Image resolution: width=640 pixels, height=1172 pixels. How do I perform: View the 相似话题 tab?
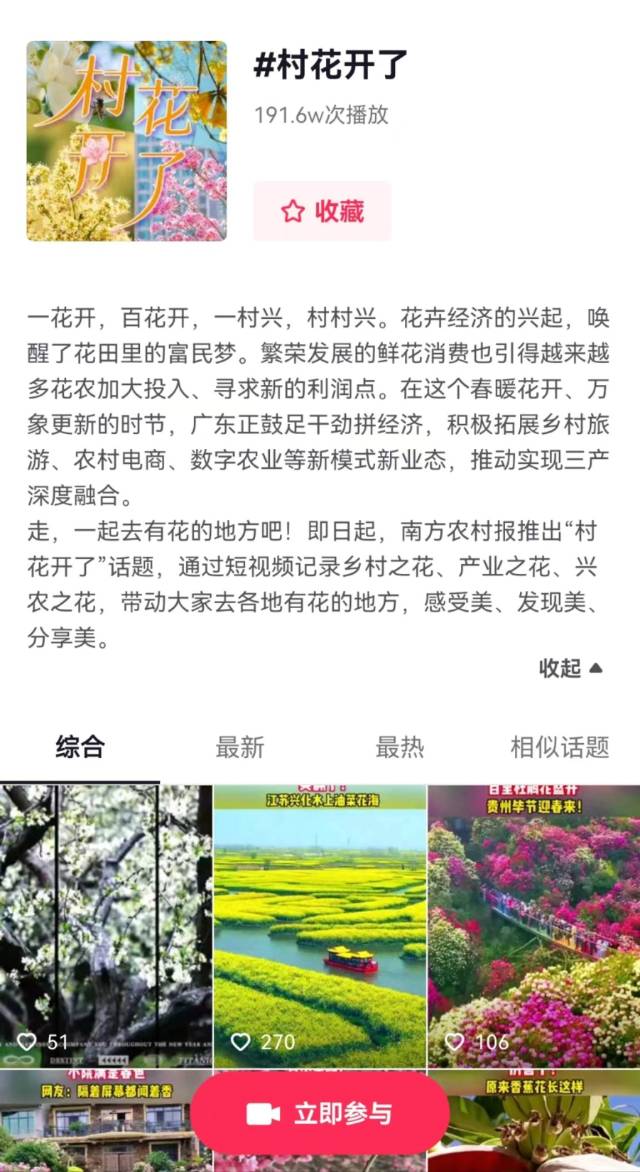tap(559, 746)
